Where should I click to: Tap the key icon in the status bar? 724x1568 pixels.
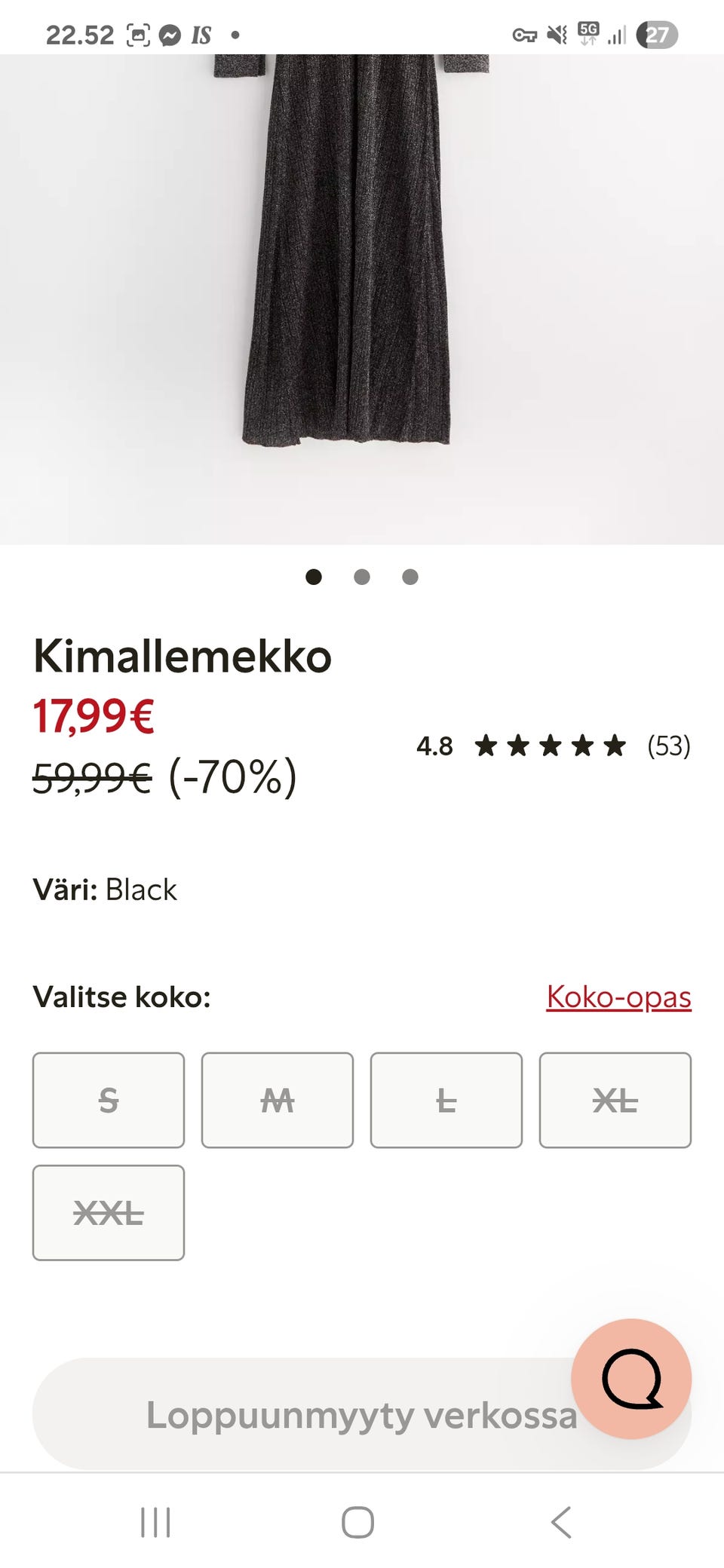(x=526, y=34)
